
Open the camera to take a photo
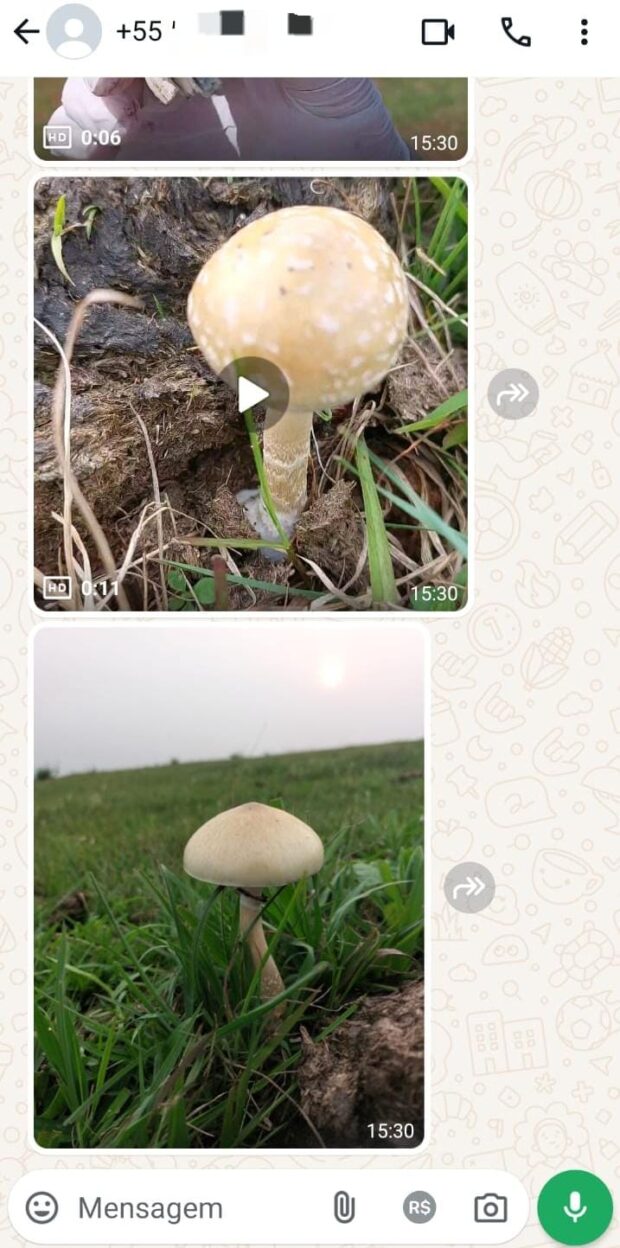490,1208
